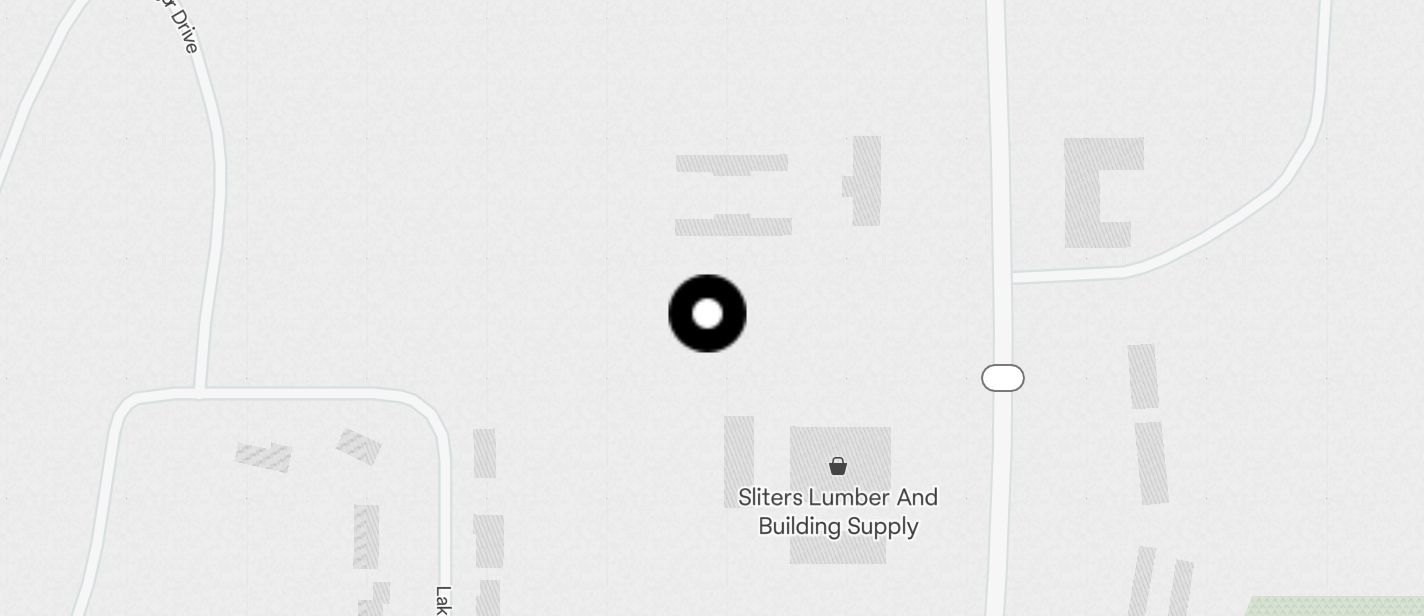Viewport: 1424px width, 616px height.
Task: Open Sliters Lumber And Building Supply place marker
Action: [838, 467]
